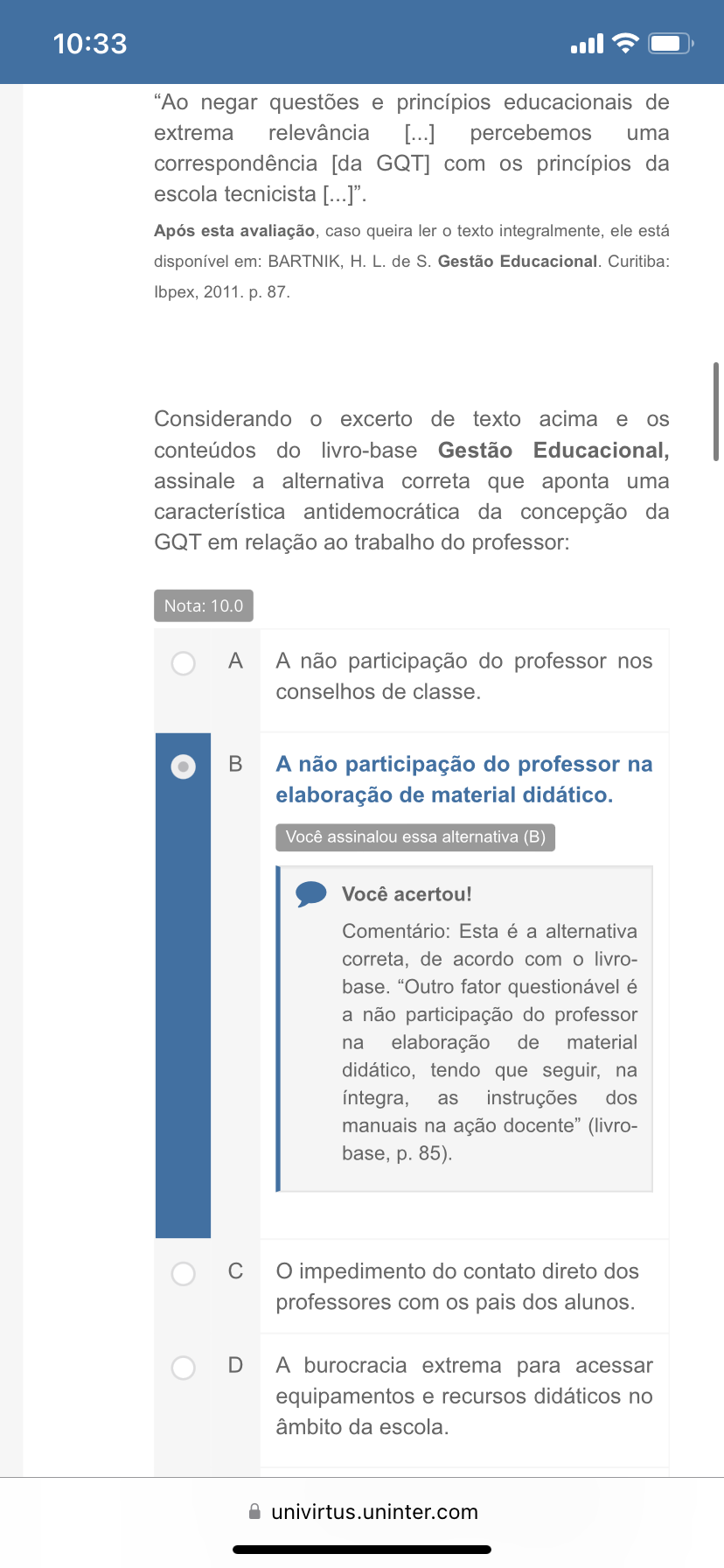
Task: Choose alternative D radio option
Action: [184, 1368]
